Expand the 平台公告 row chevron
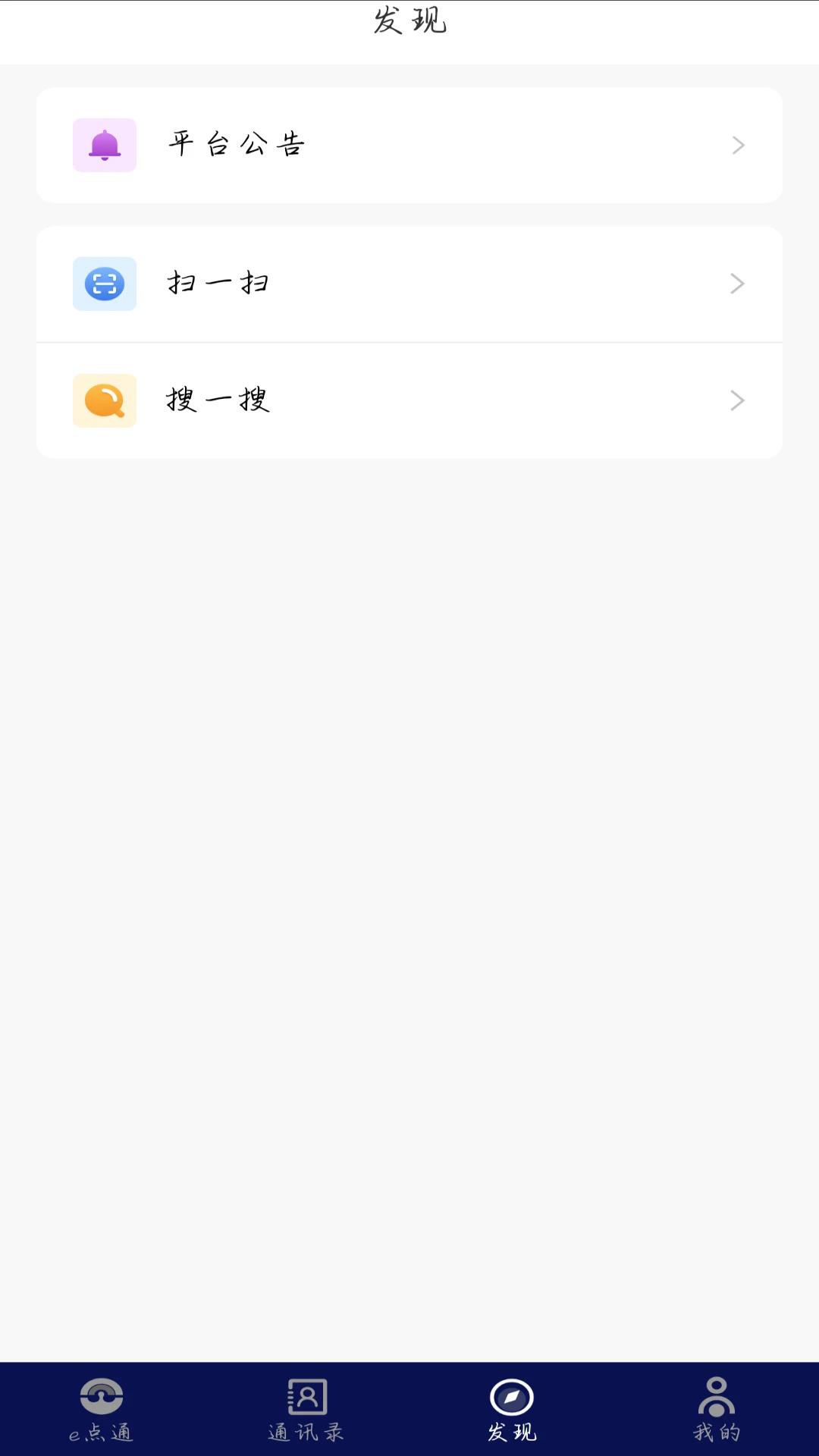 click(736, 145)
